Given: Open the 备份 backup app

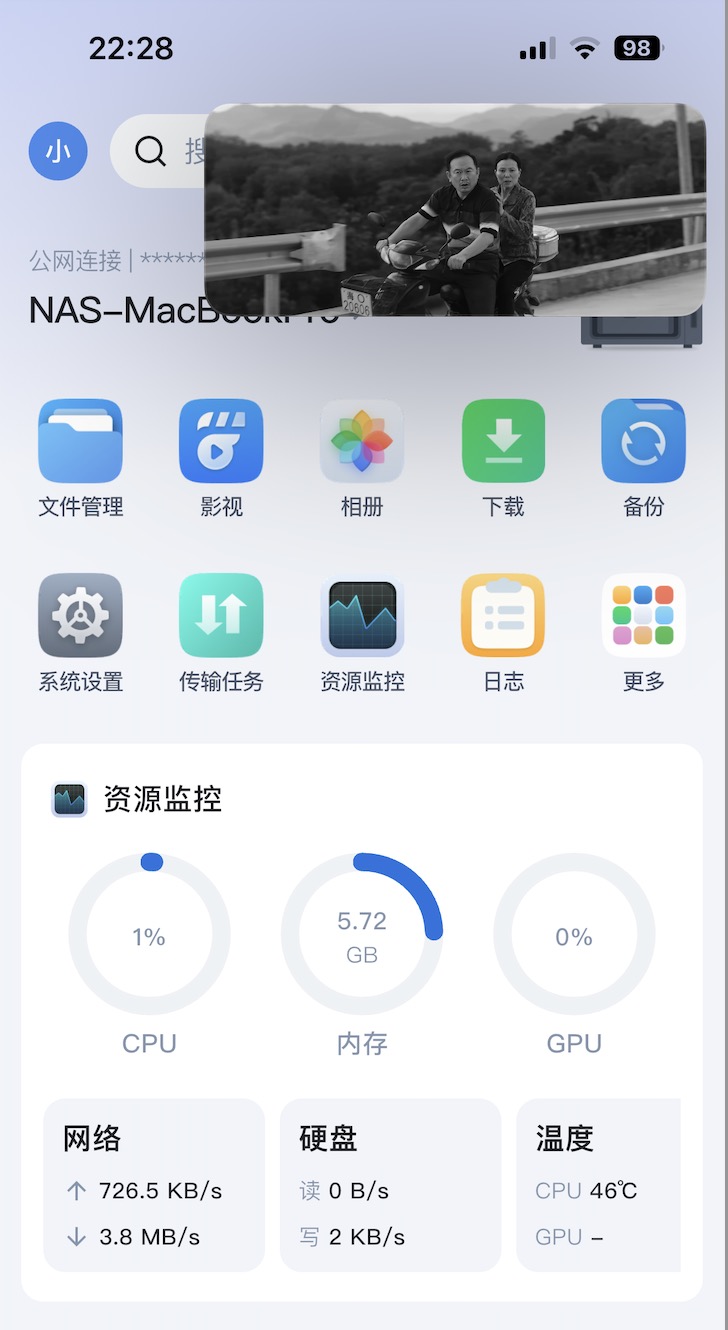Looking at the screenshot, I should (643, 441).
